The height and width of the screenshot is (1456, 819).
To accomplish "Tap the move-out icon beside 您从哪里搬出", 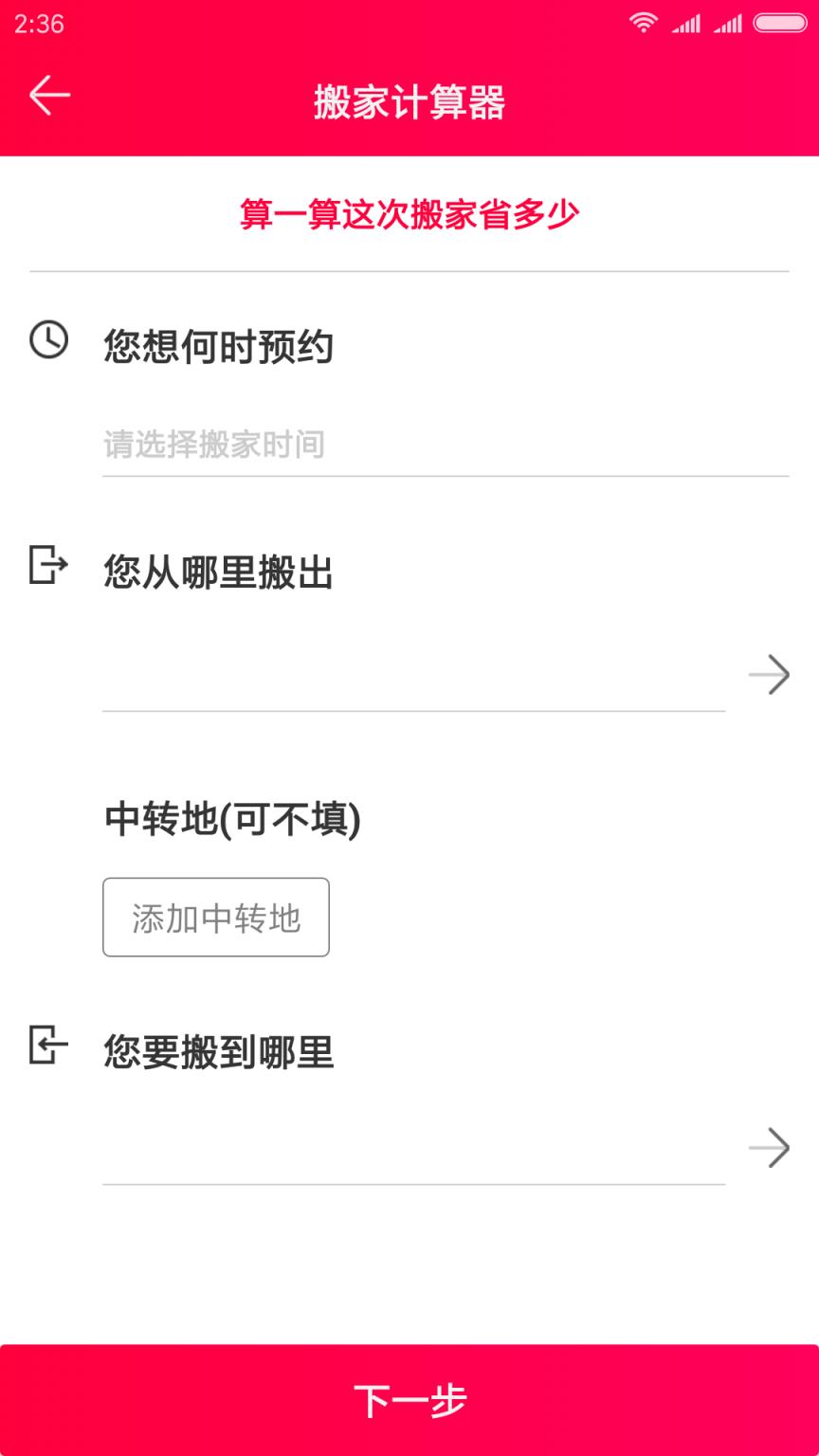I will point(45,565).
